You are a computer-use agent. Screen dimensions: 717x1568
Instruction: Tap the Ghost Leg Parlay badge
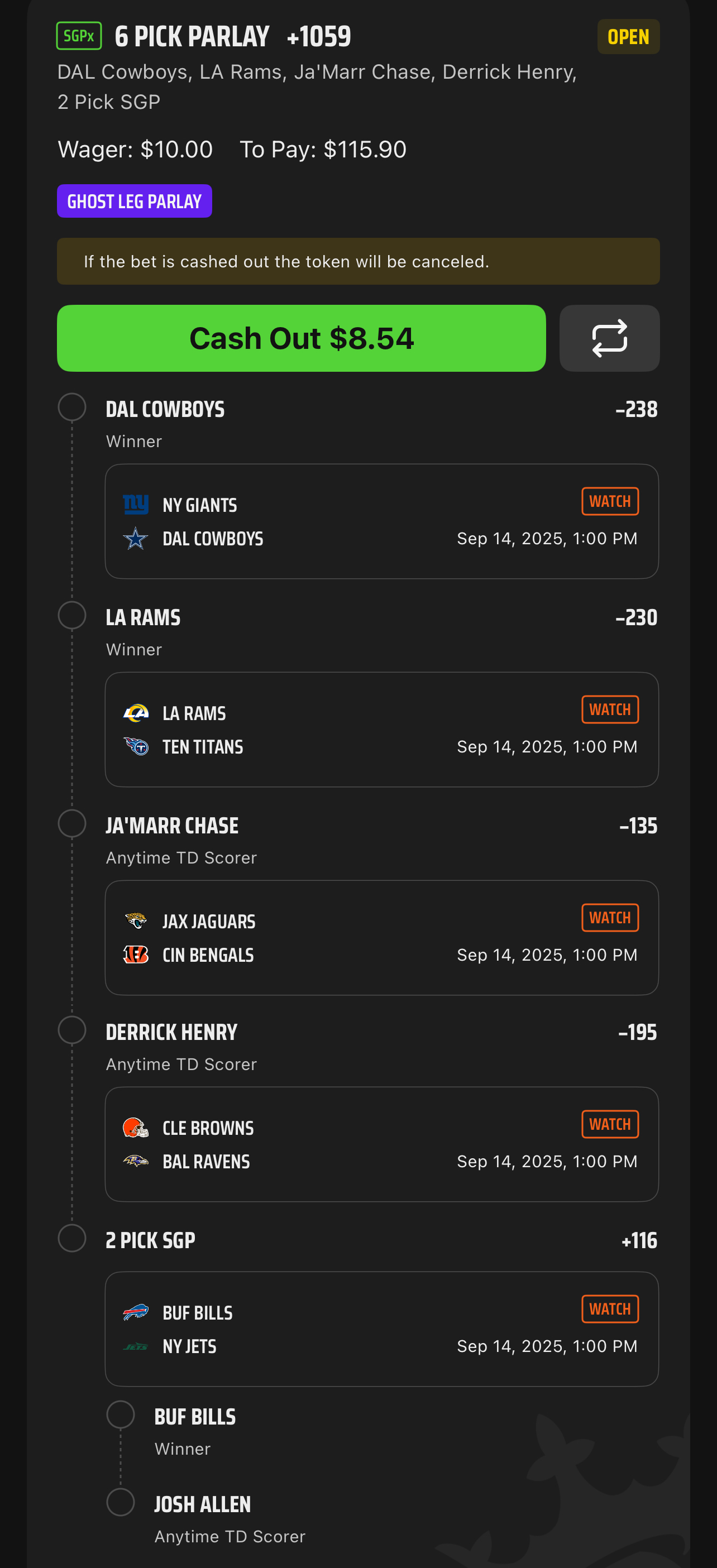[135, 201]
